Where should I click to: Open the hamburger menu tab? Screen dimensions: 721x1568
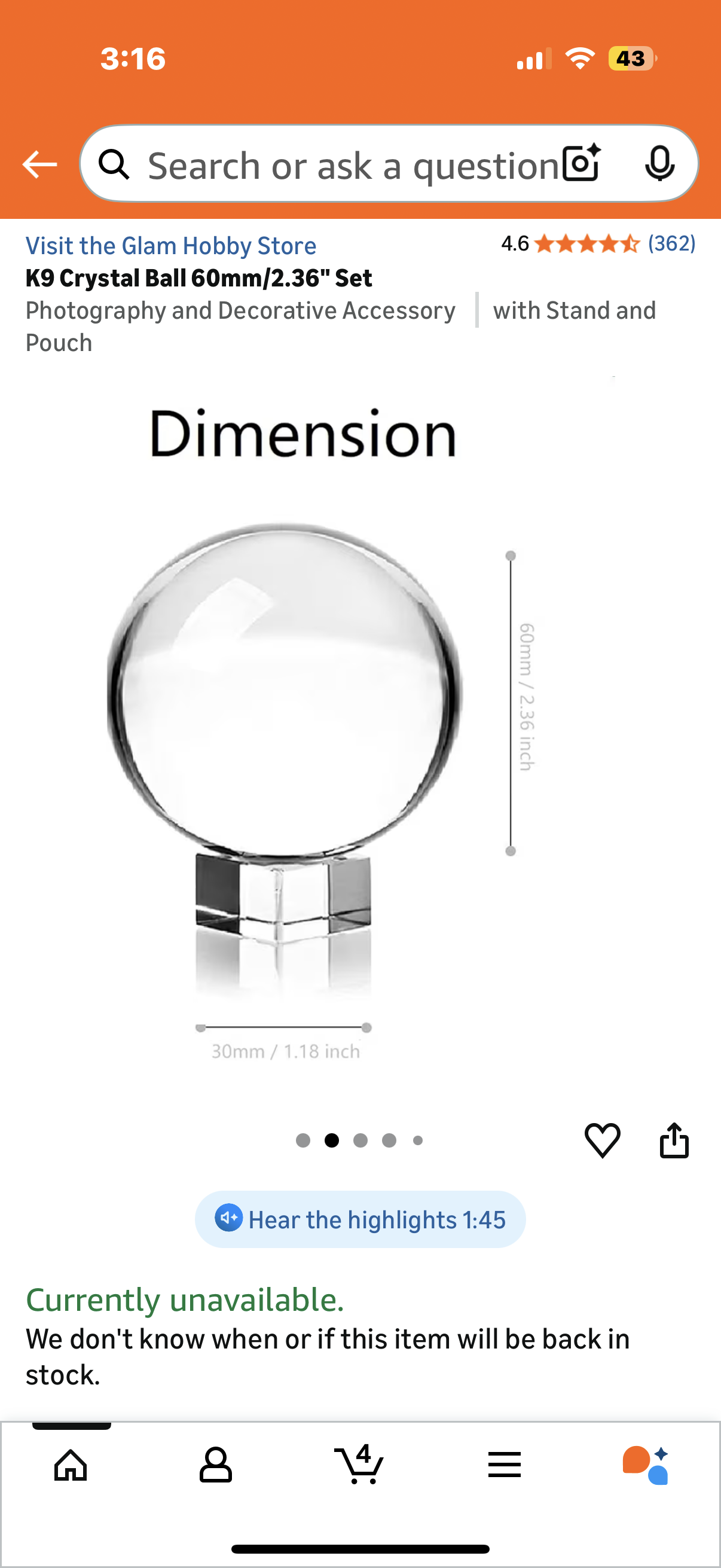pyautogui.click(x=504, y=1465)
